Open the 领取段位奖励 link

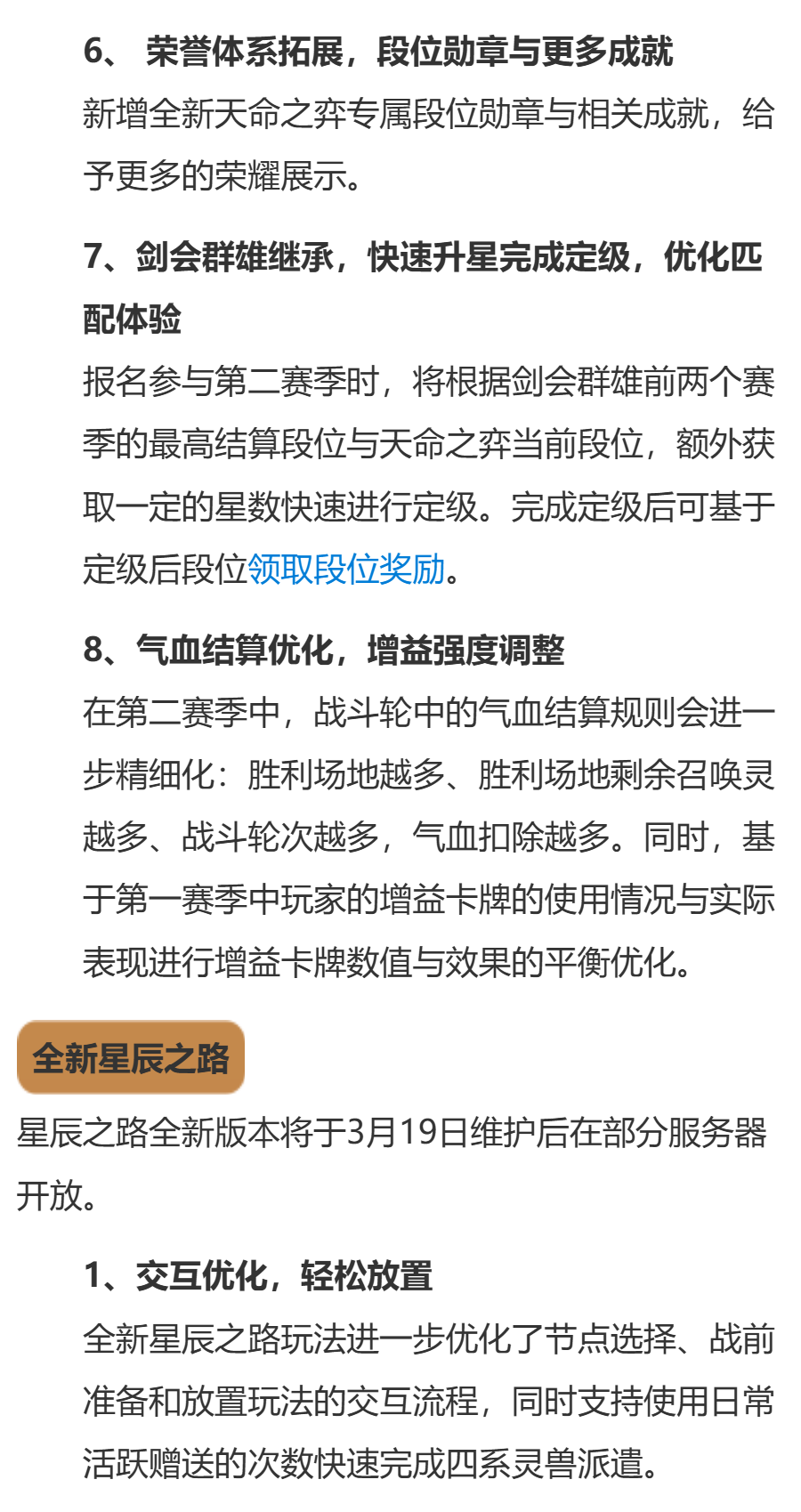(x=346, y=569)
